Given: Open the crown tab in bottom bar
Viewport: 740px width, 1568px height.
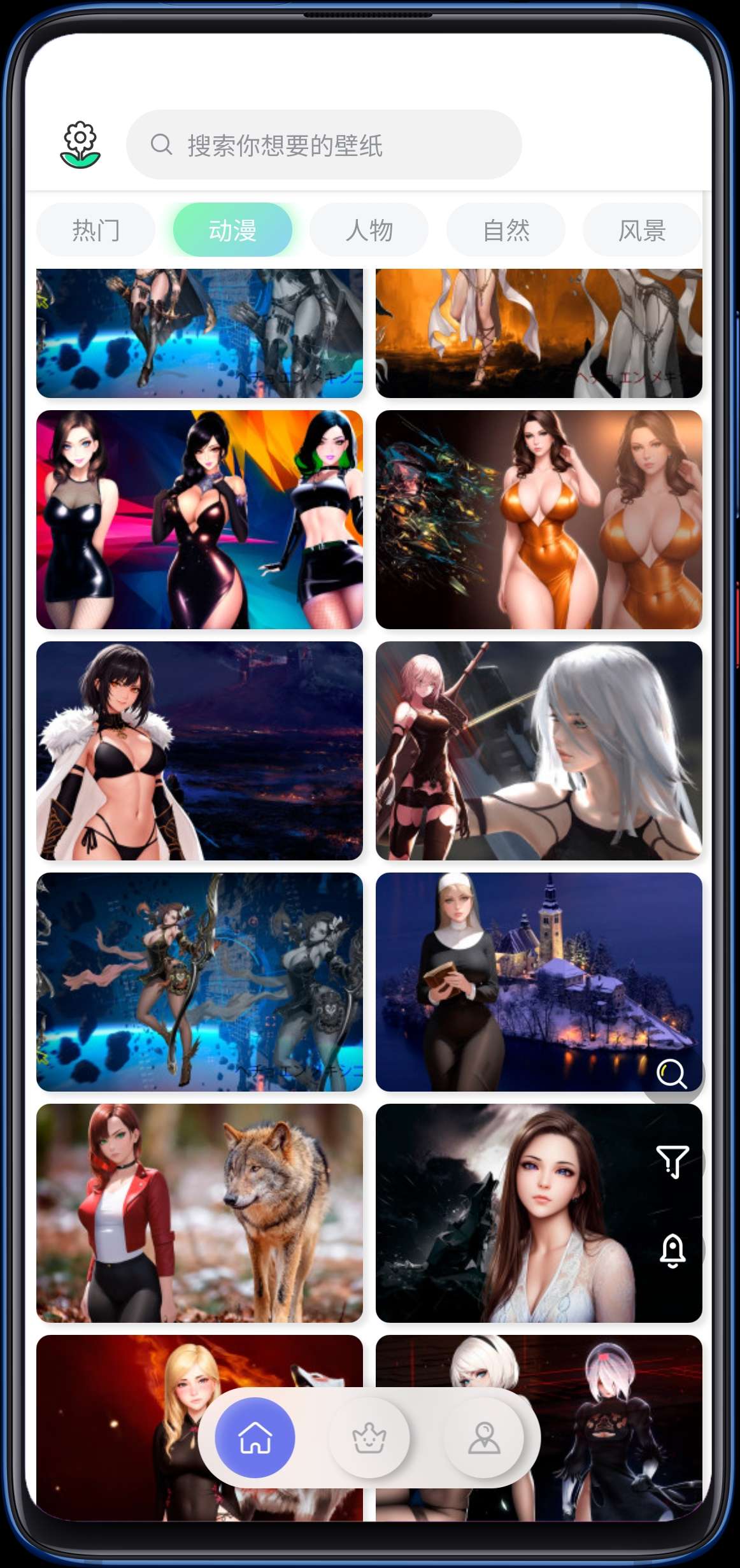Looking at the screenshot, I should [x=369, y=1437].
